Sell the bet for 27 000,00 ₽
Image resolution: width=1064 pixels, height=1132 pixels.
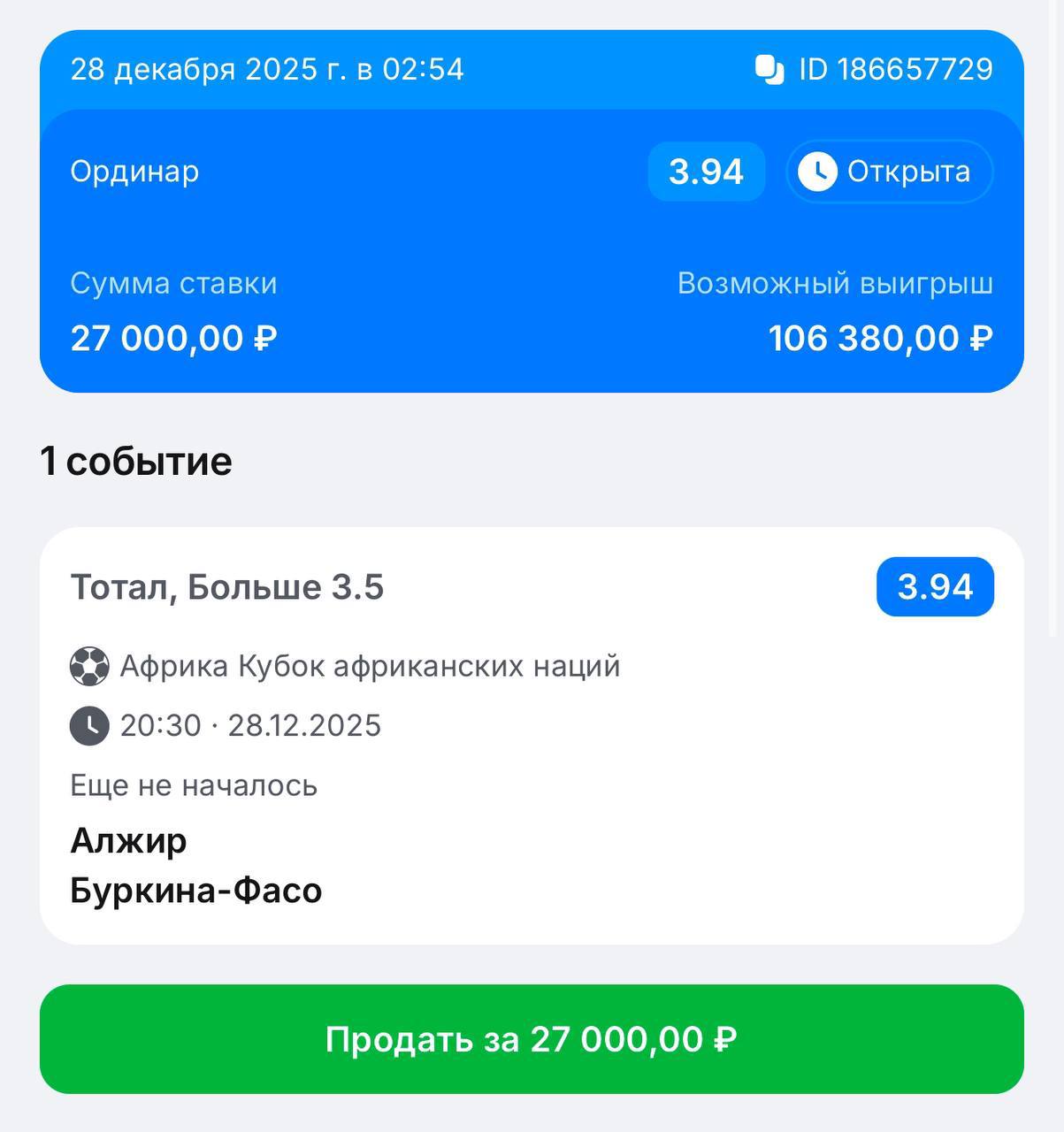[532, 1039]
